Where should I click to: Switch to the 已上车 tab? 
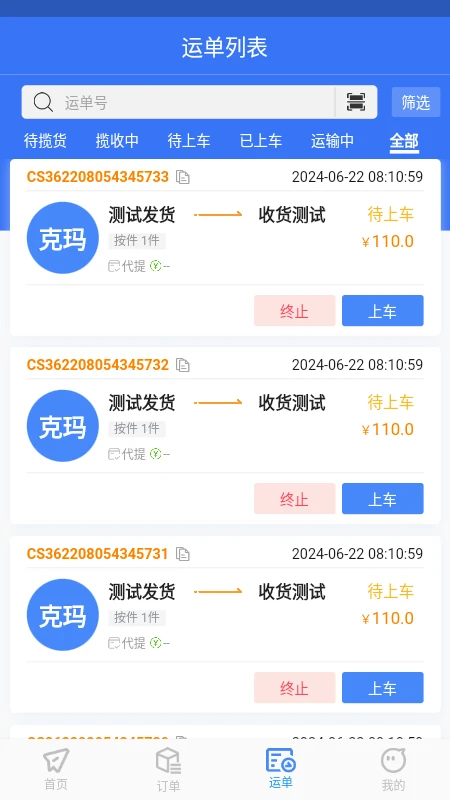[x=261, y=141]
